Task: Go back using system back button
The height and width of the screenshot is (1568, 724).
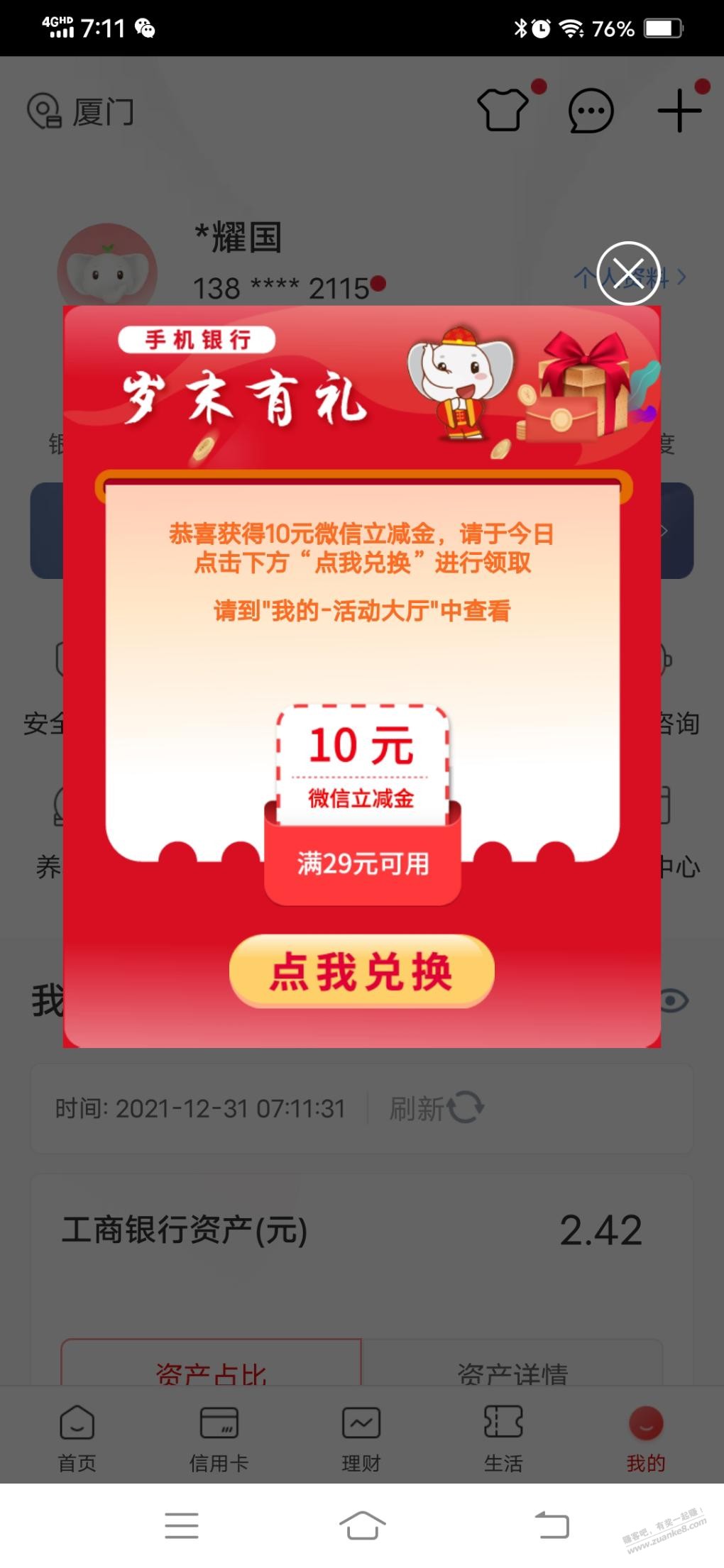Action: pyautogui.click(x=552, y=1525)
